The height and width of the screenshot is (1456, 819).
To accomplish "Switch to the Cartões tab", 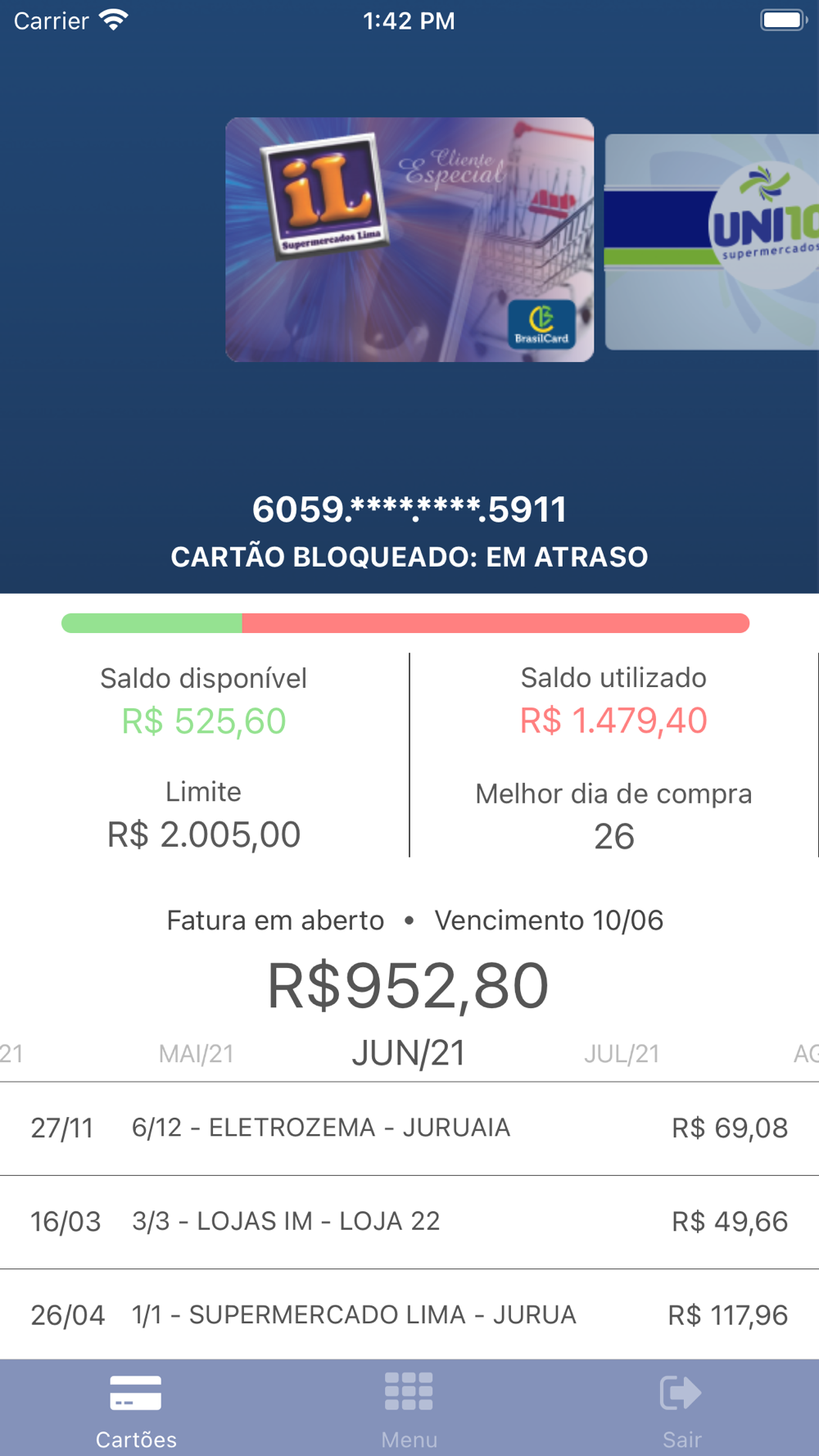I will click(x=136, y=1409).
